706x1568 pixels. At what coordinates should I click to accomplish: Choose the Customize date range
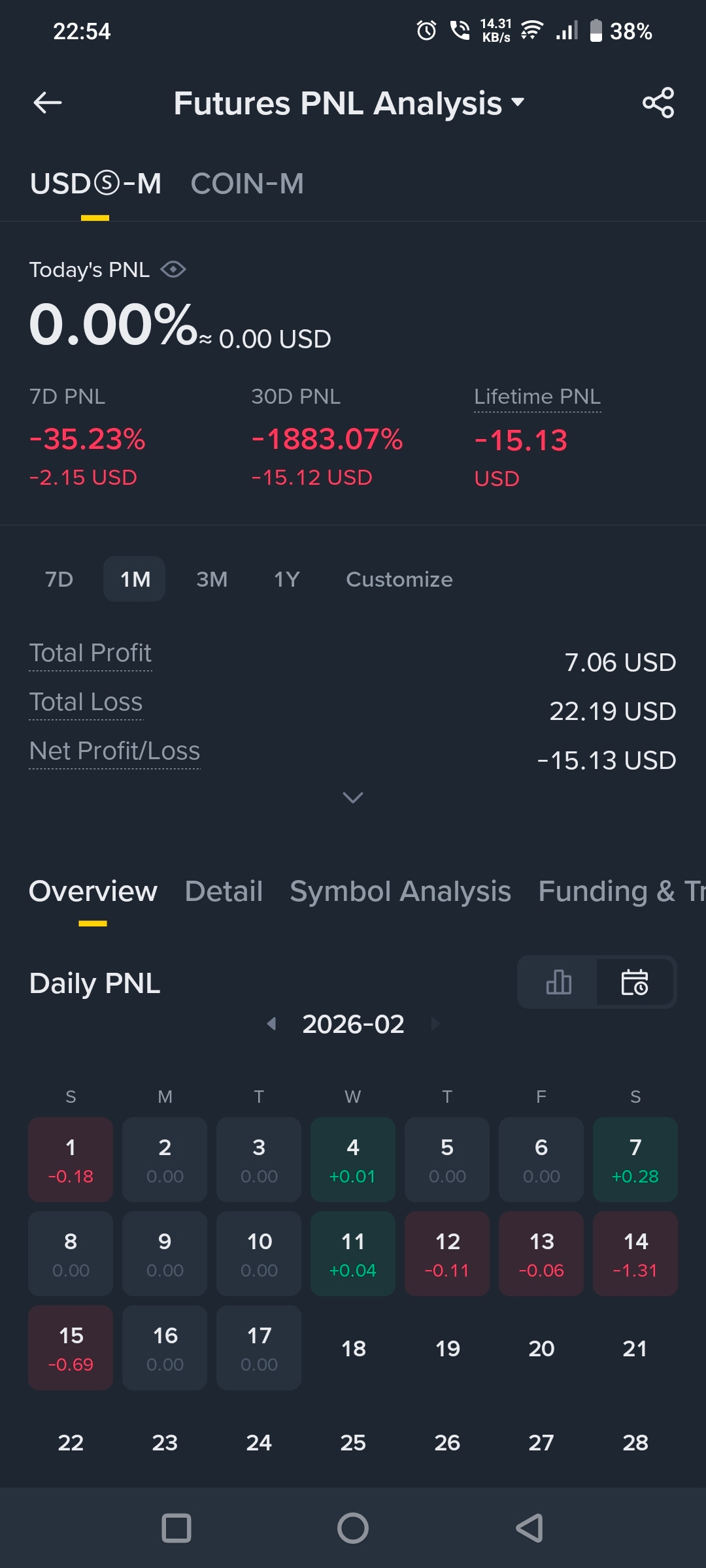(399, 580)
